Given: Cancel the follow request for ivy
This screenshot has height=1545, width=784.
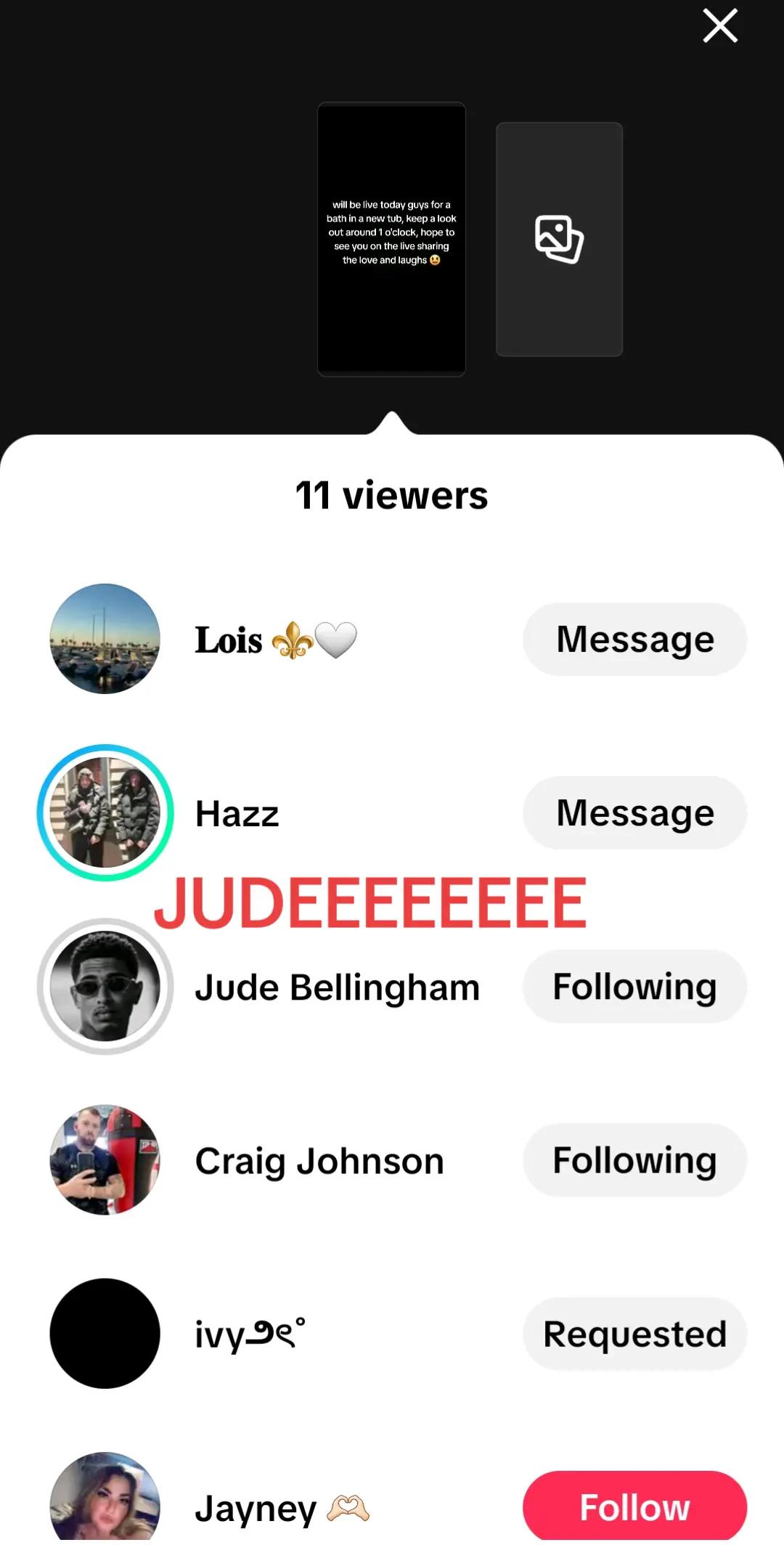Looking at the screenshot, I should [x=634, y=1334].
